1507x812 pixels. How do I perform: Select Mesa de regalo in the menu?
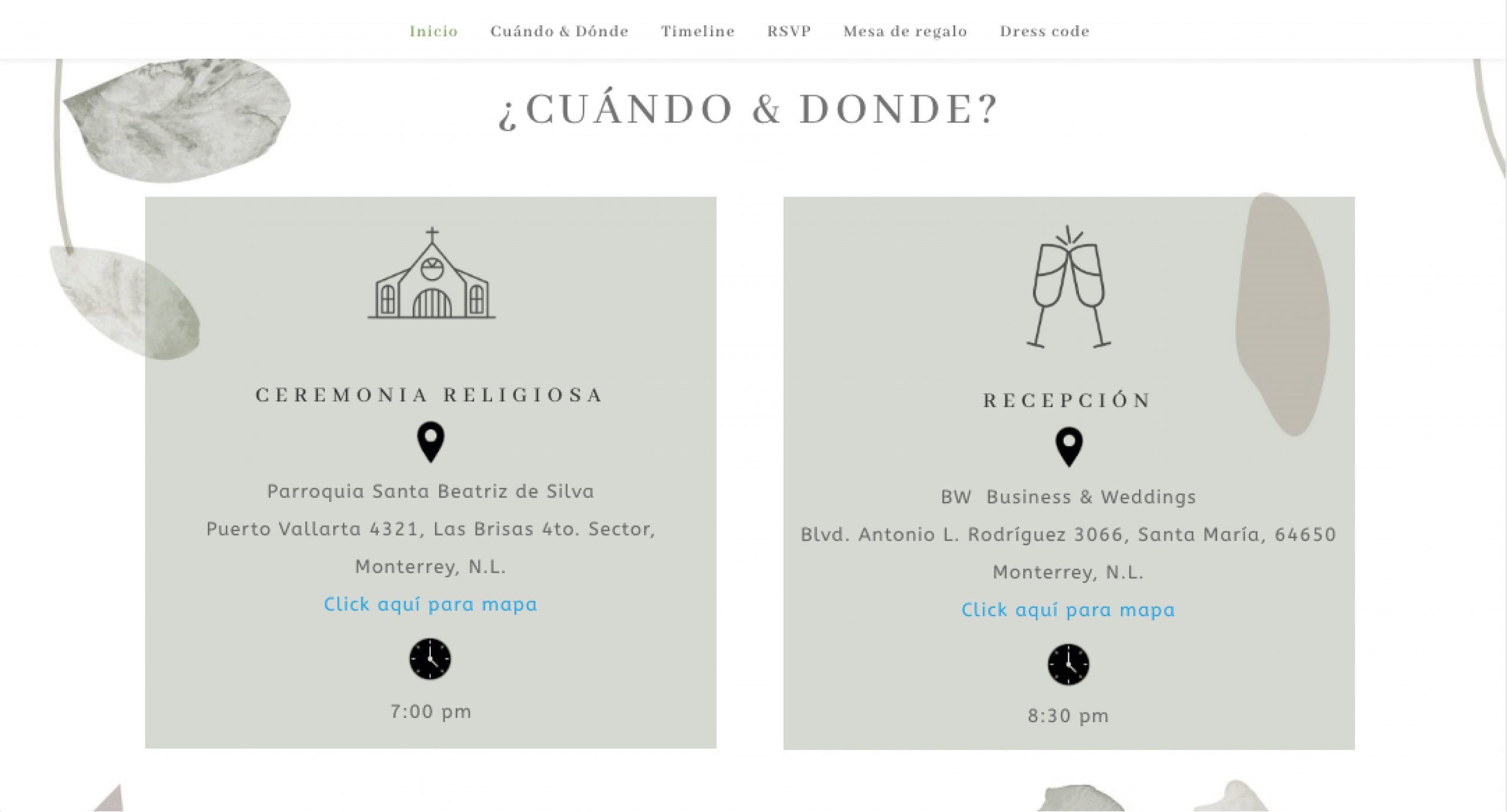(x=905, y=31)
